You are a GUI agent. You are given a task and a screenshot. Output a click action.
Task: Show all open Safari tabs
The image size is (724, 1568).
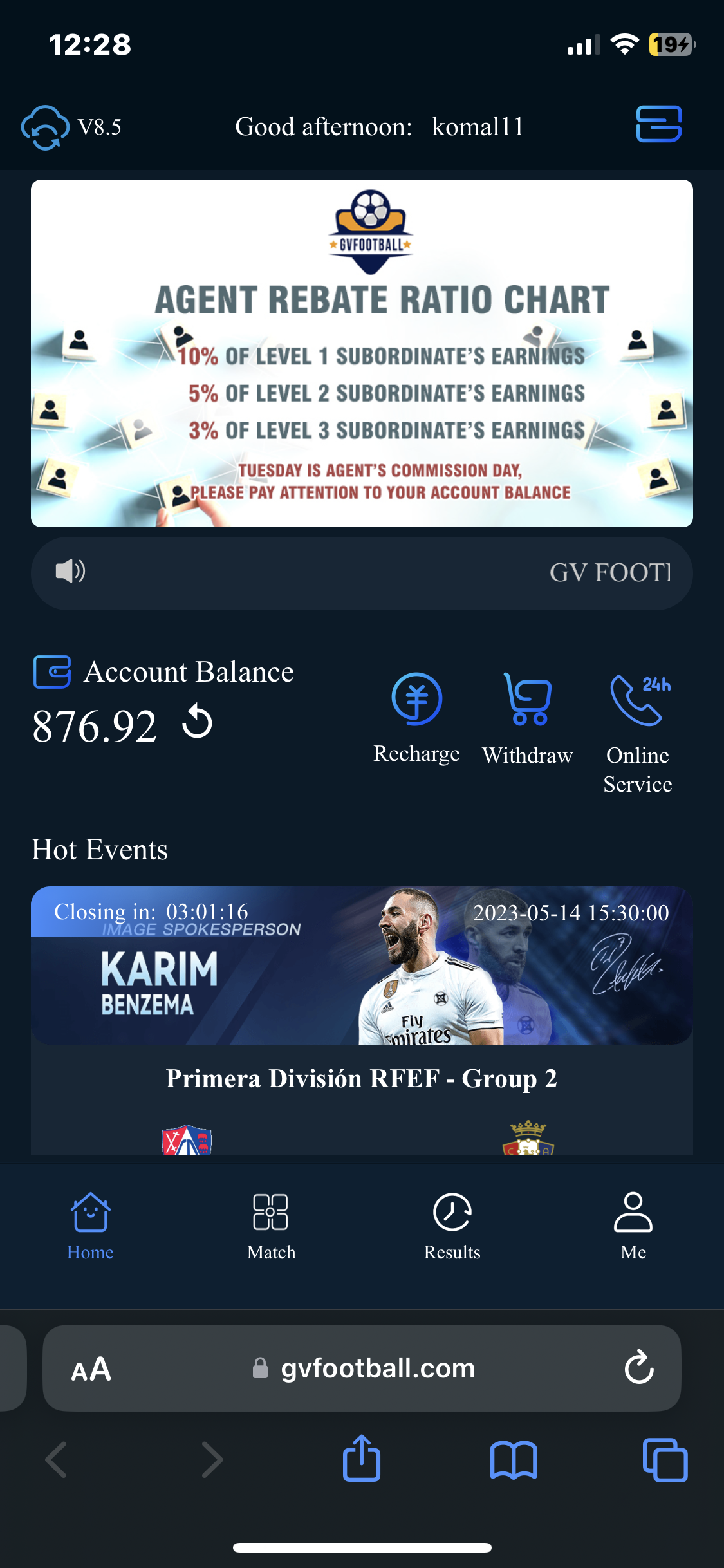[665, 1459]
